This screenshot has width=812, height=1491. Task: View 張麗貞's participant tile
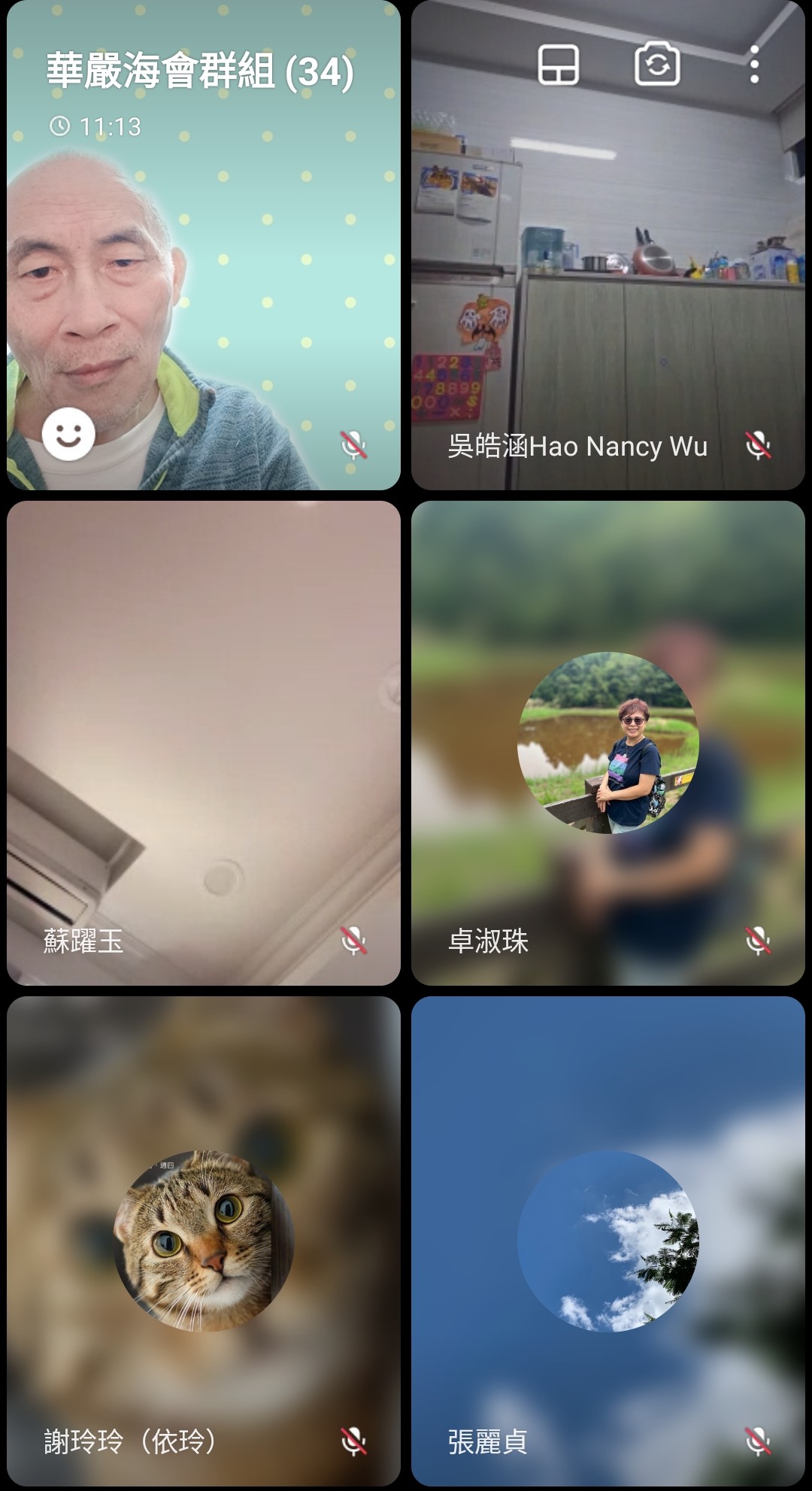[607, 1241]
